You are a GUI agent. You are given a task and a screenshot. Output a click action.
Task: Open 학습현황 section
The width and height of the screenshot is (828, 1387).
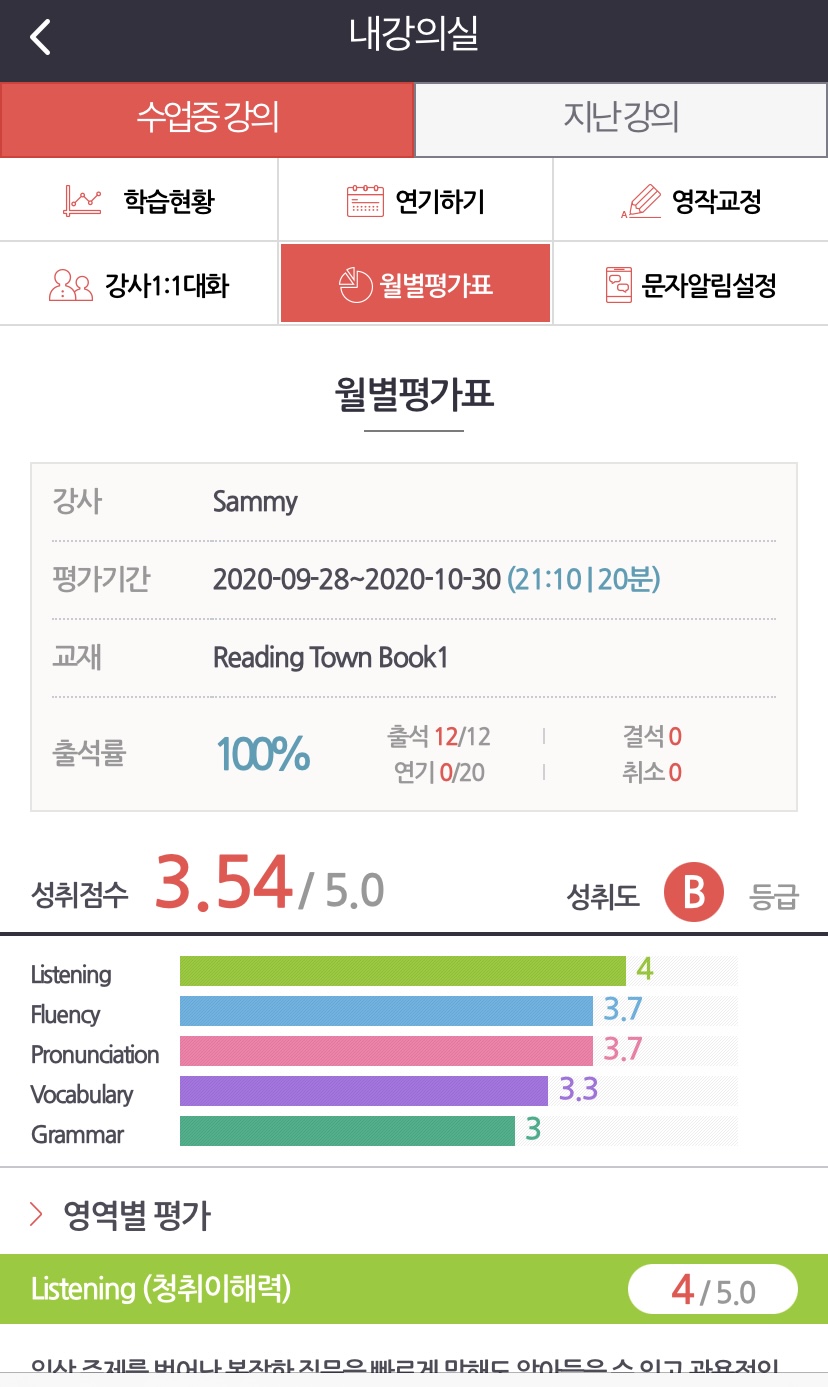click(138, 201)
